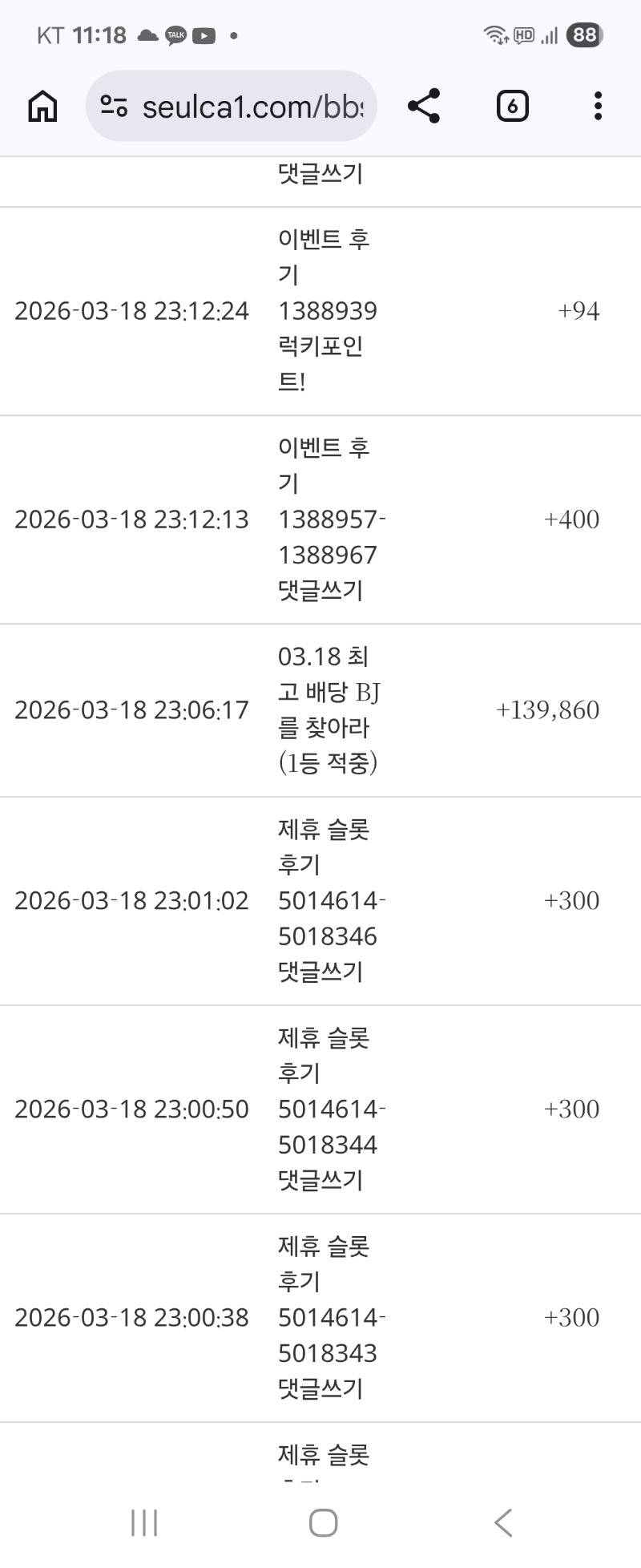Open the tab switcher showing 6 tabs
641x1568 pixels.
click(x=512, y=106)
